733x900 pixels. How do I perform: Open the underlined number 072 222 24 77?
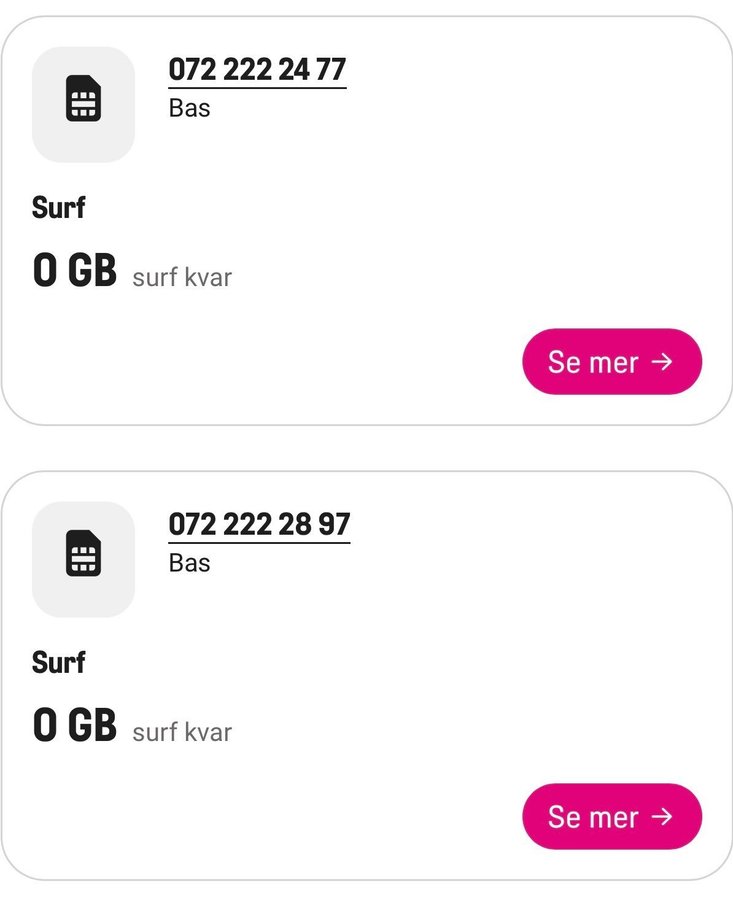[x=257, y=70]
